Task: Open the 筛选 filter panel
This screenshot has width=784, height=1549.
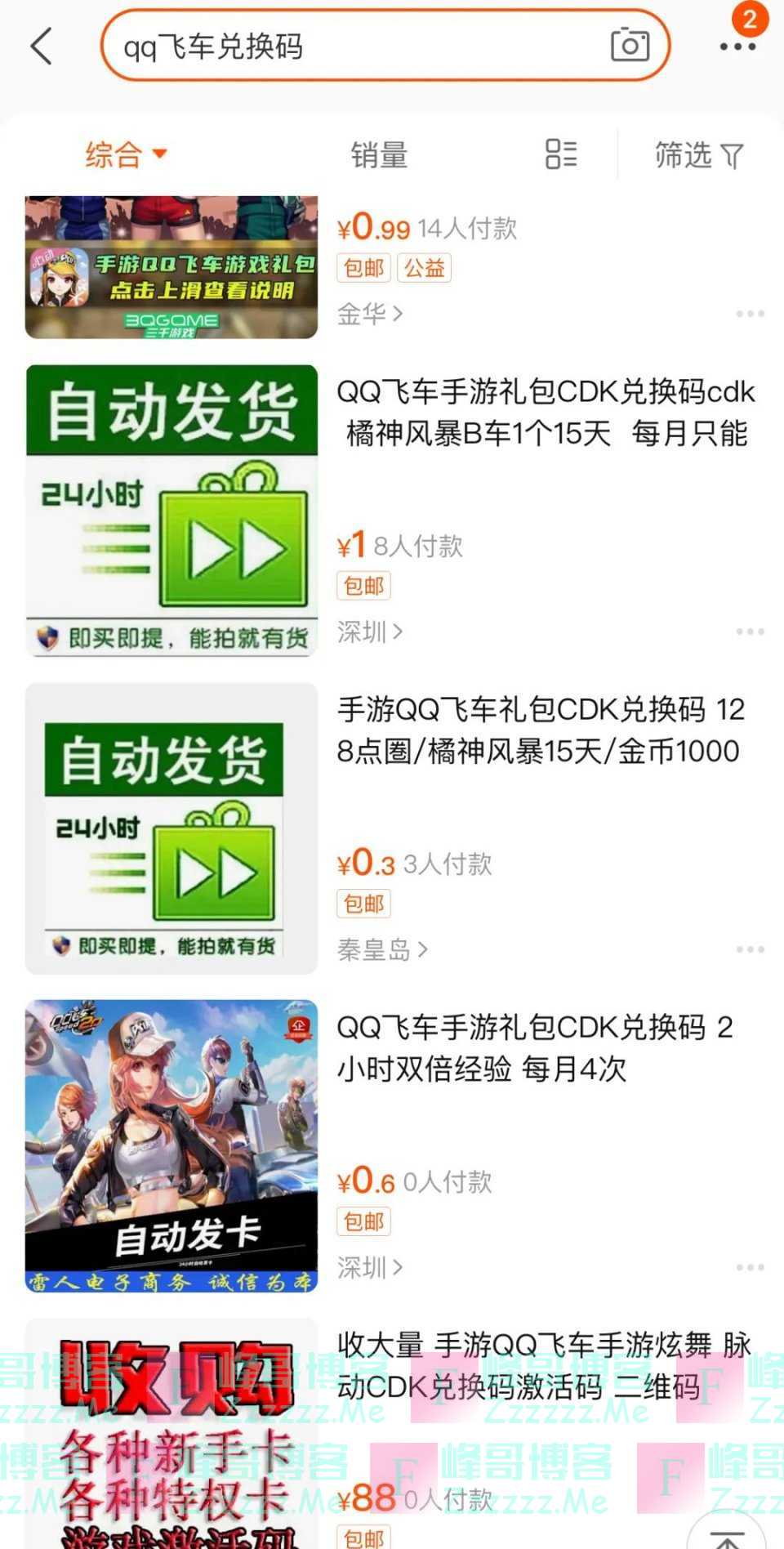Action: (x=698, y=154)
